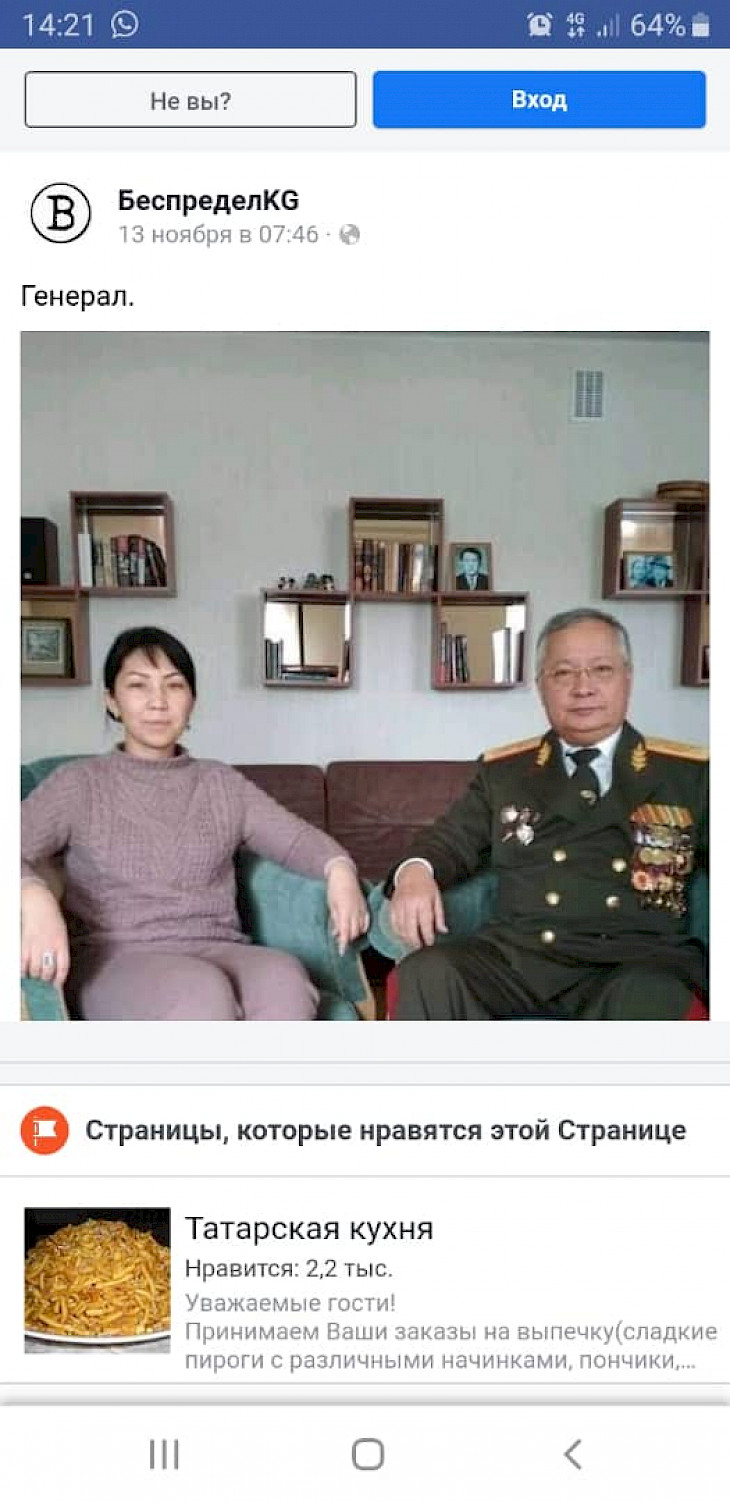Open the post timestamp '13 ноября в 07:46'

click(218, 235)
